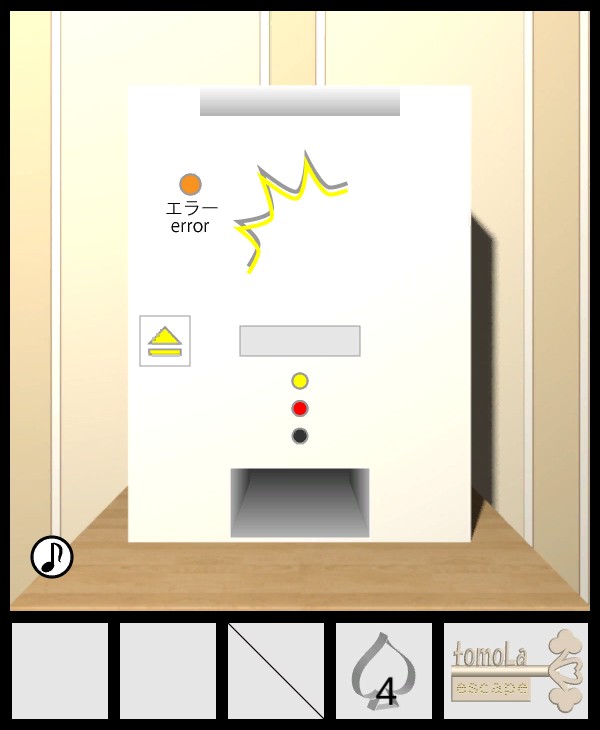
Task: Inspect the machine's bottom dispensing slot
Action: [300, 502]
